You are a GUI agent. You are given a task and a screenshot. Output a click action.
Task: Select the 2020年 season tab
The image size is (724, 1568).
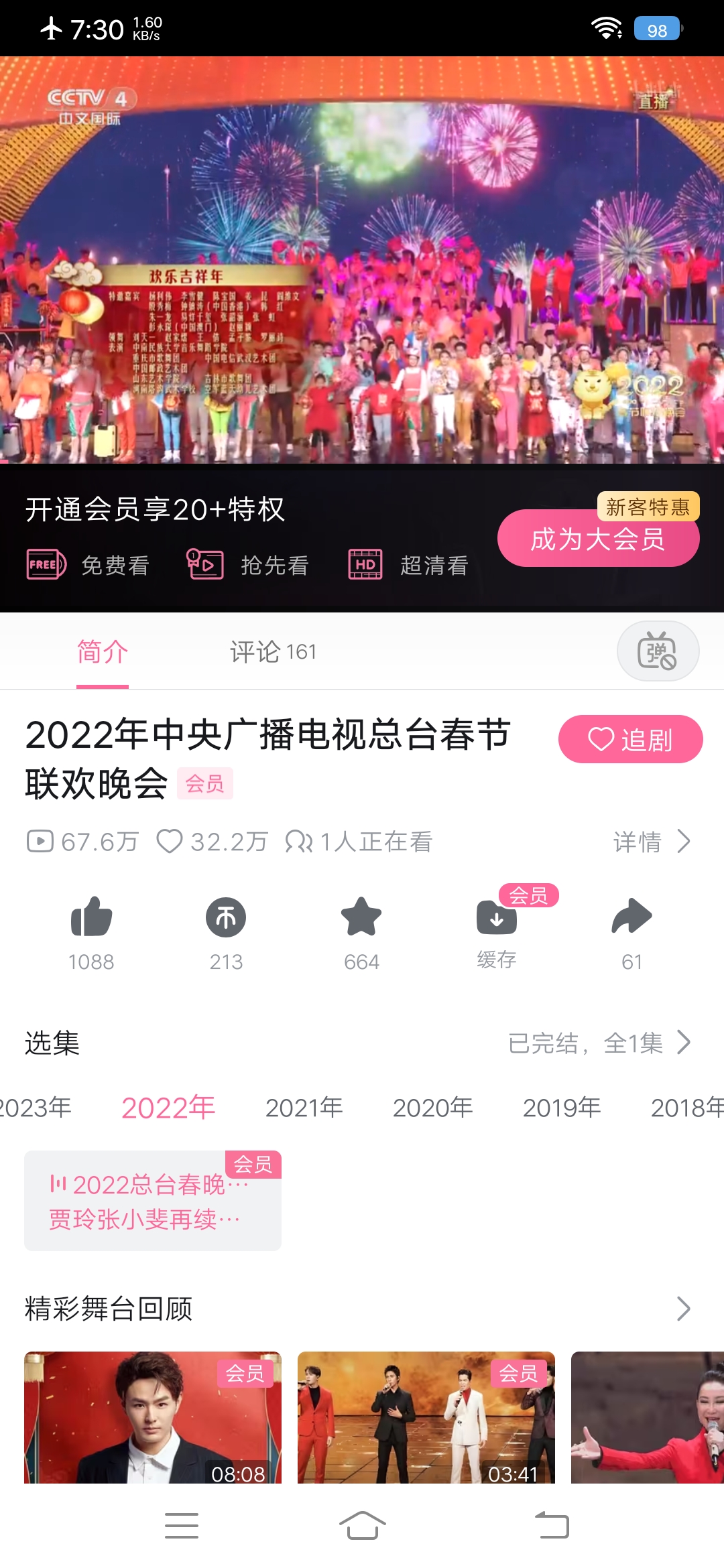point(433,1108)
